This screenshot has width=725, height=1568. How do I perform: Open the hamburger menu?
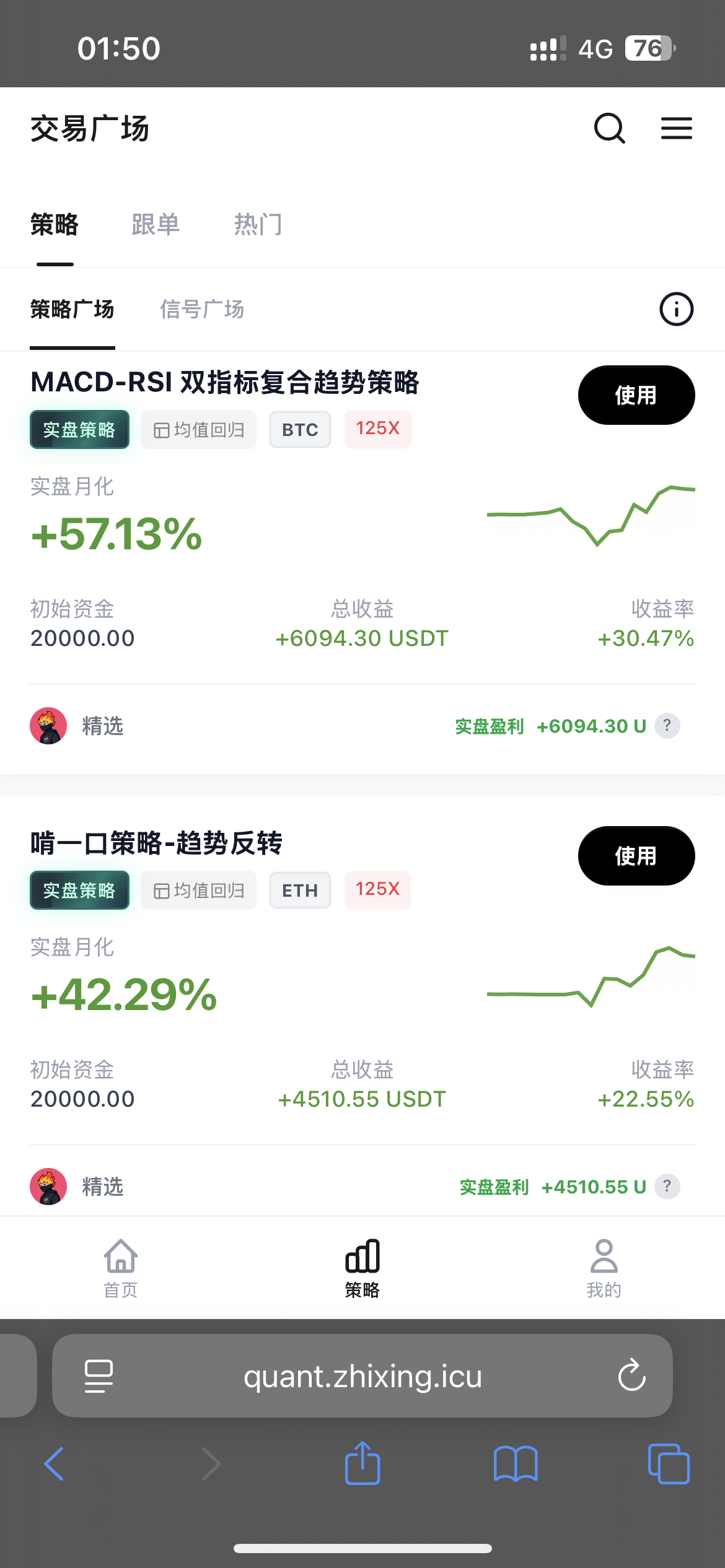[676, 128]
